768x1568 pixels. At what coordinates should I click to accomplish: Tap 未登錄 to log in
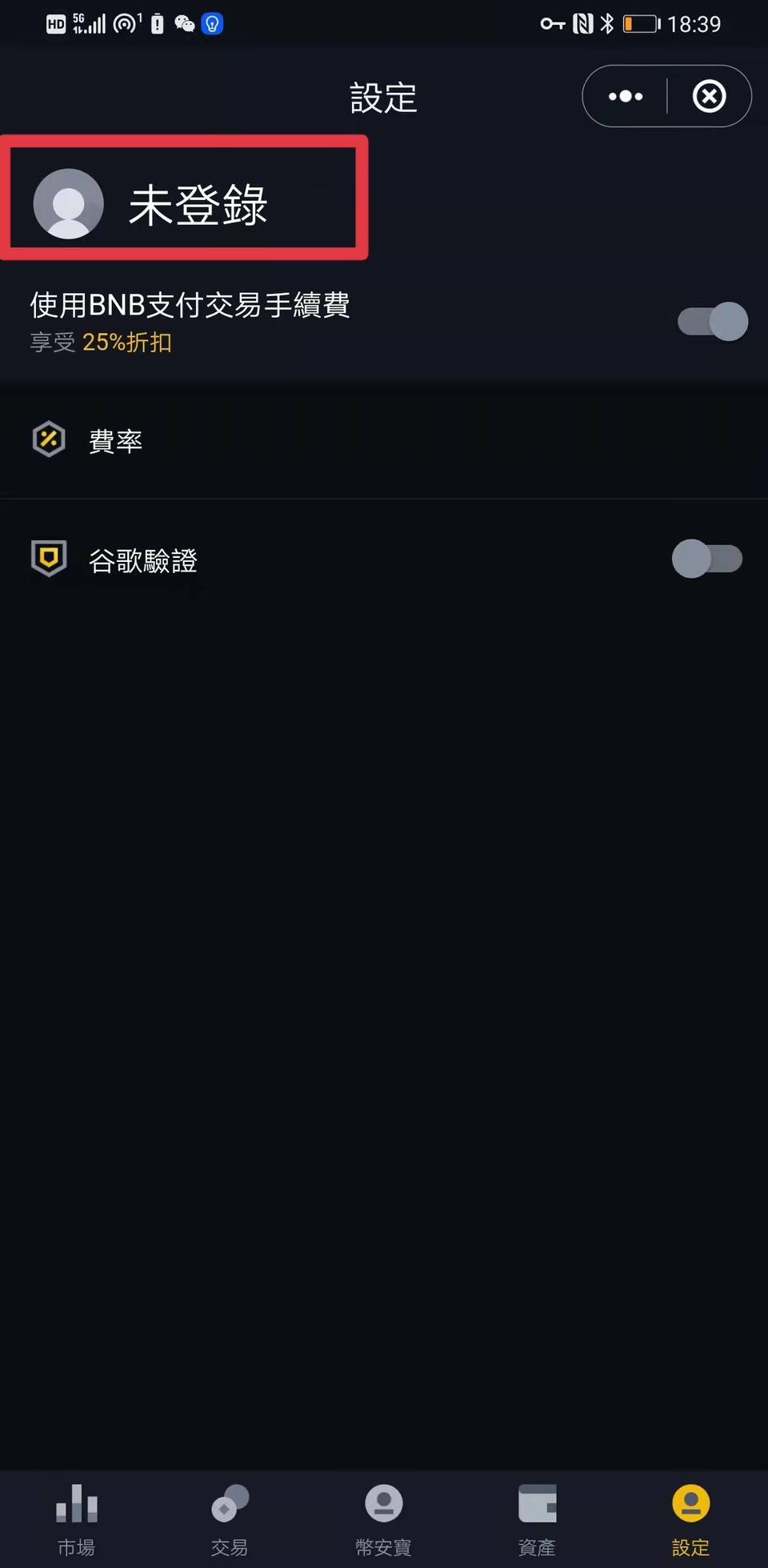coord(198,205)
